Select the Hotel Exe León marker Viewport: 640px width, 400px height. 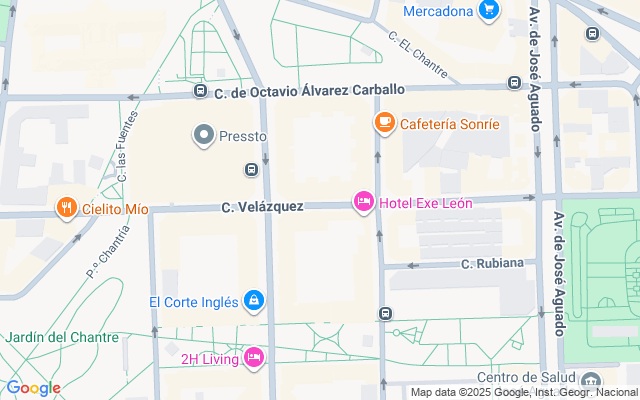(364, 203)
